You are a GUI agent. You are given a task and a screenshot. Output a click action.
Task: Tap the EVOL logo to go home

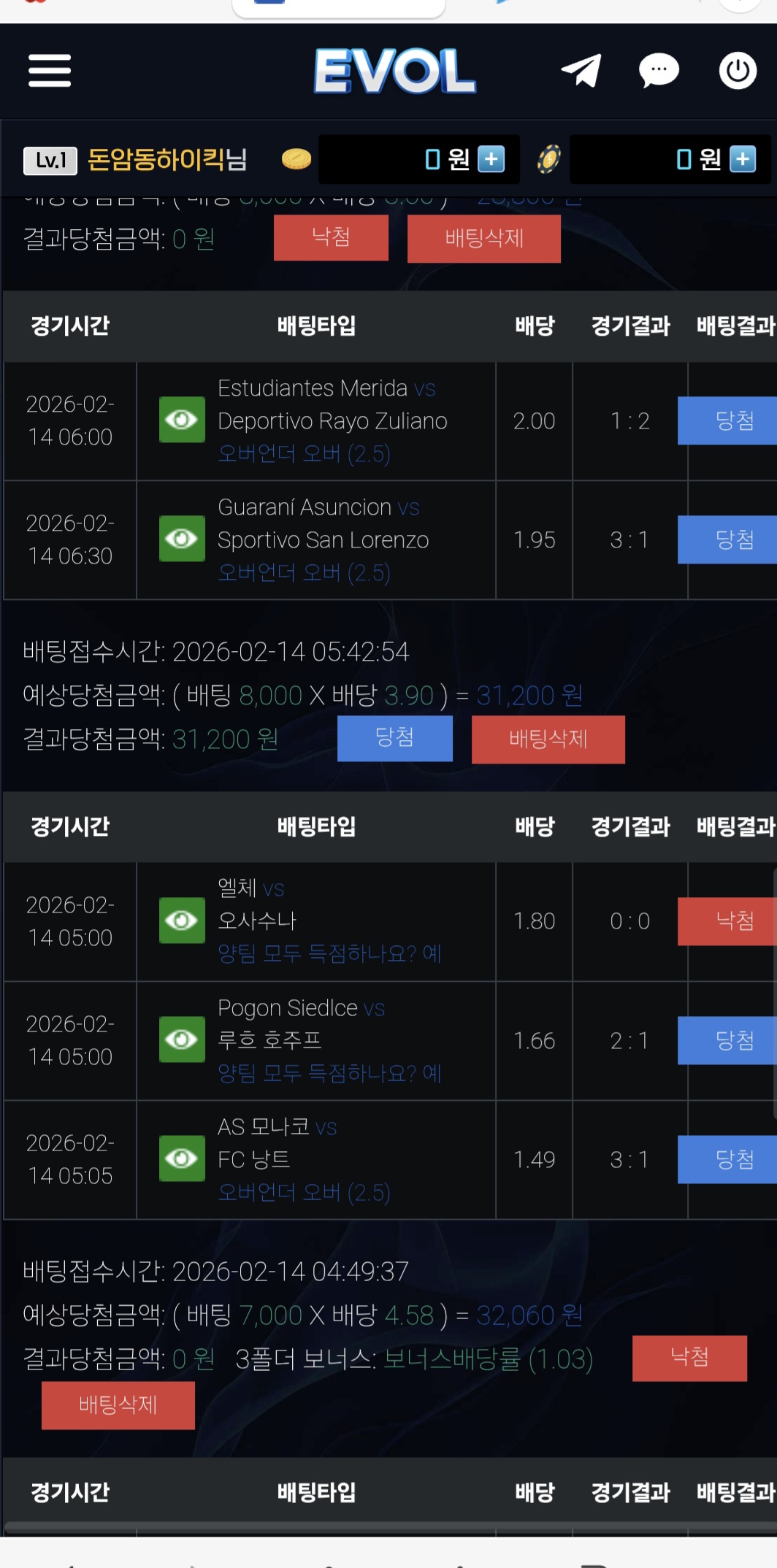coord(394,71)
